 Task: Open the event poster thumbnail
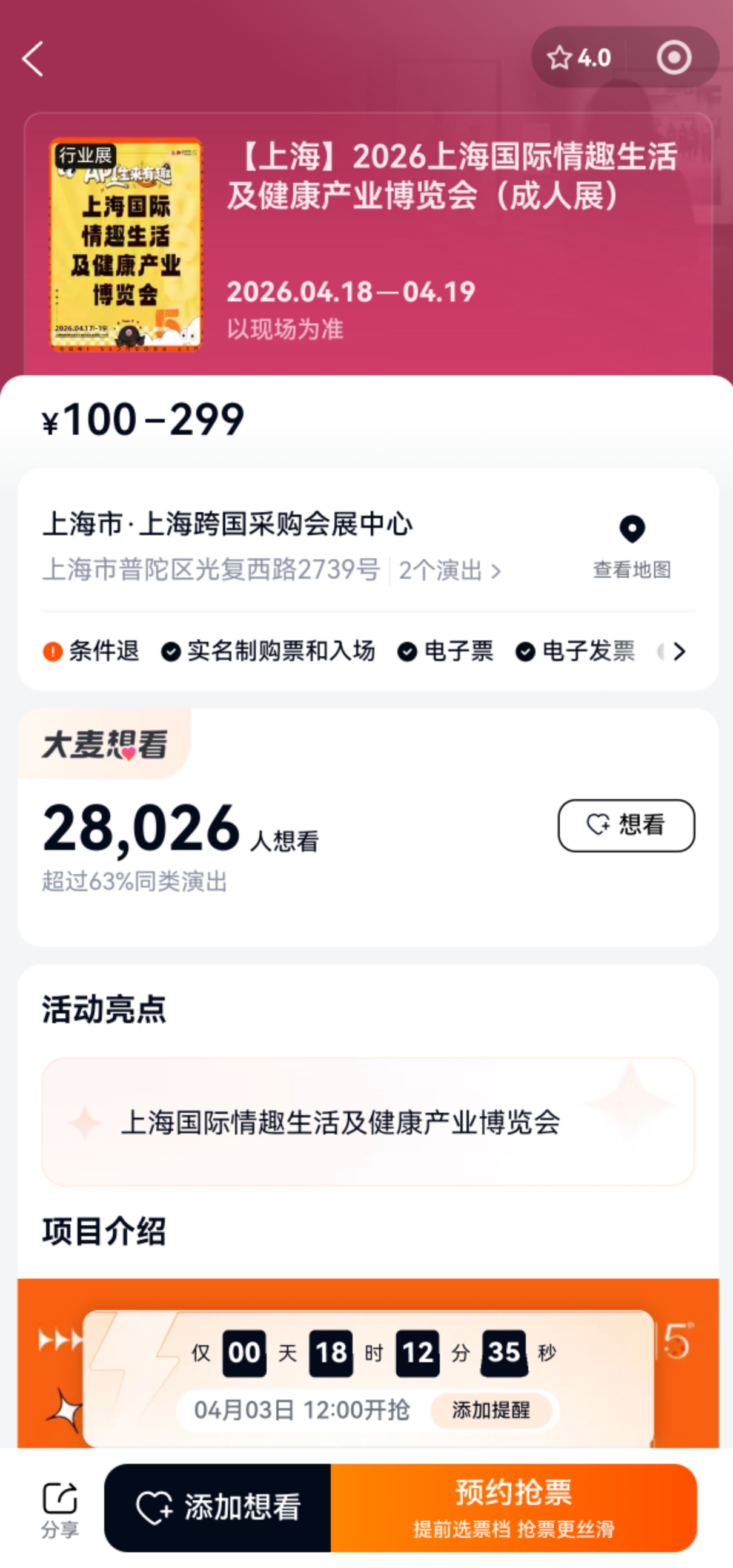pos(125,245)
